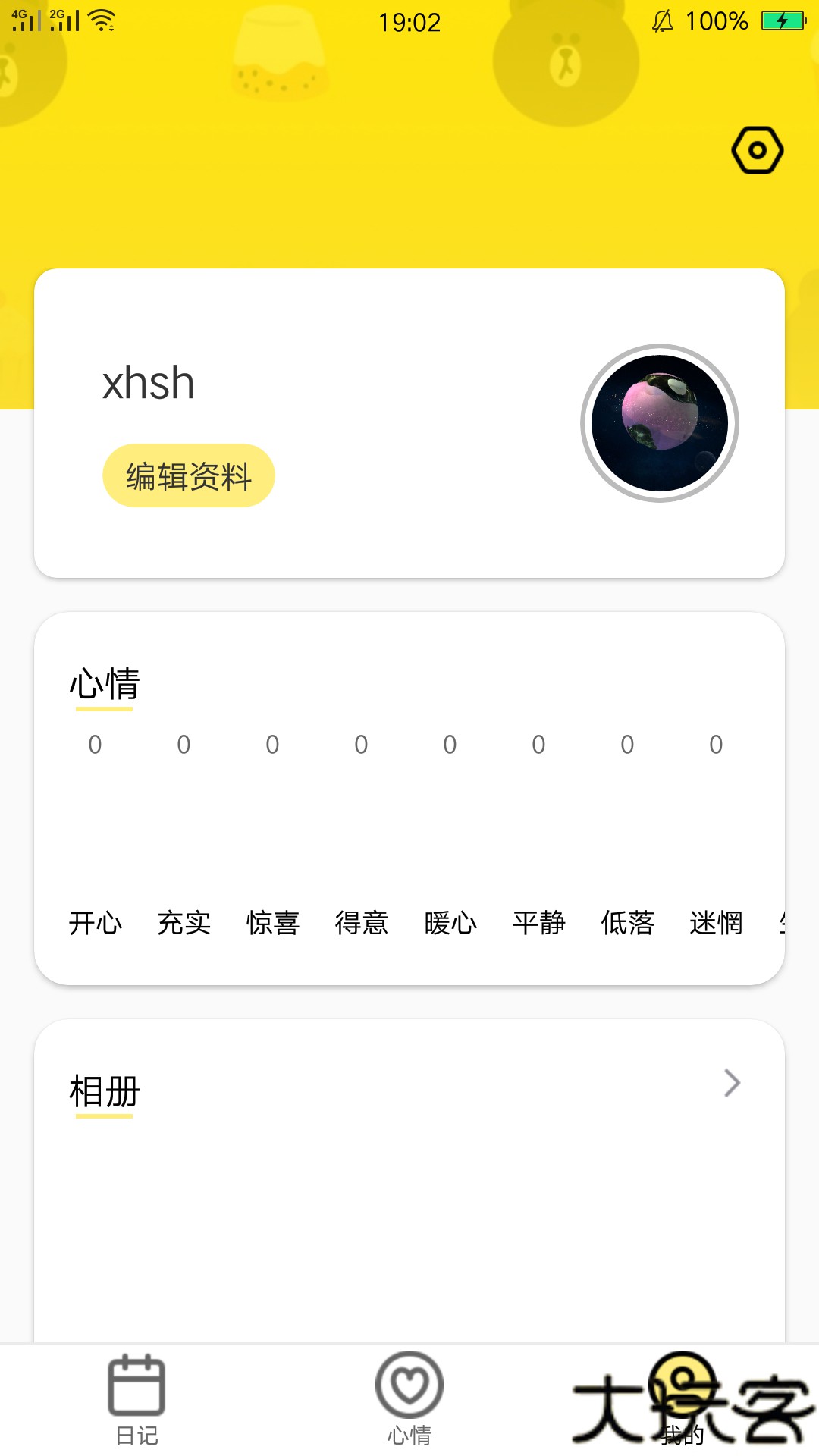819x1456 pixels.
Task: Expand the 相册 album section chevron
Action: pyautogui.click(x=730, y=1084)
